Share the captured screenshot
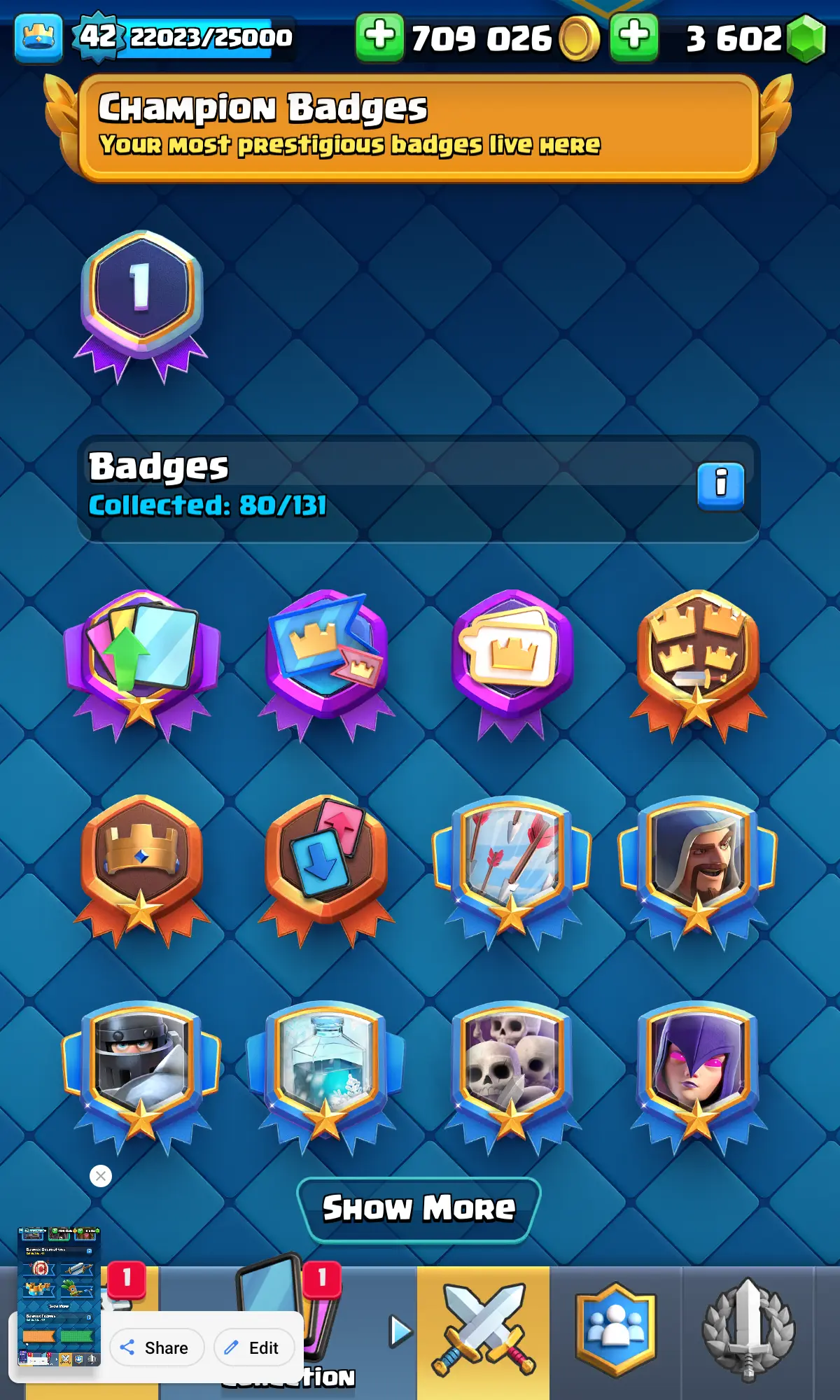The image size is (840, 1400). [156, 1347]
